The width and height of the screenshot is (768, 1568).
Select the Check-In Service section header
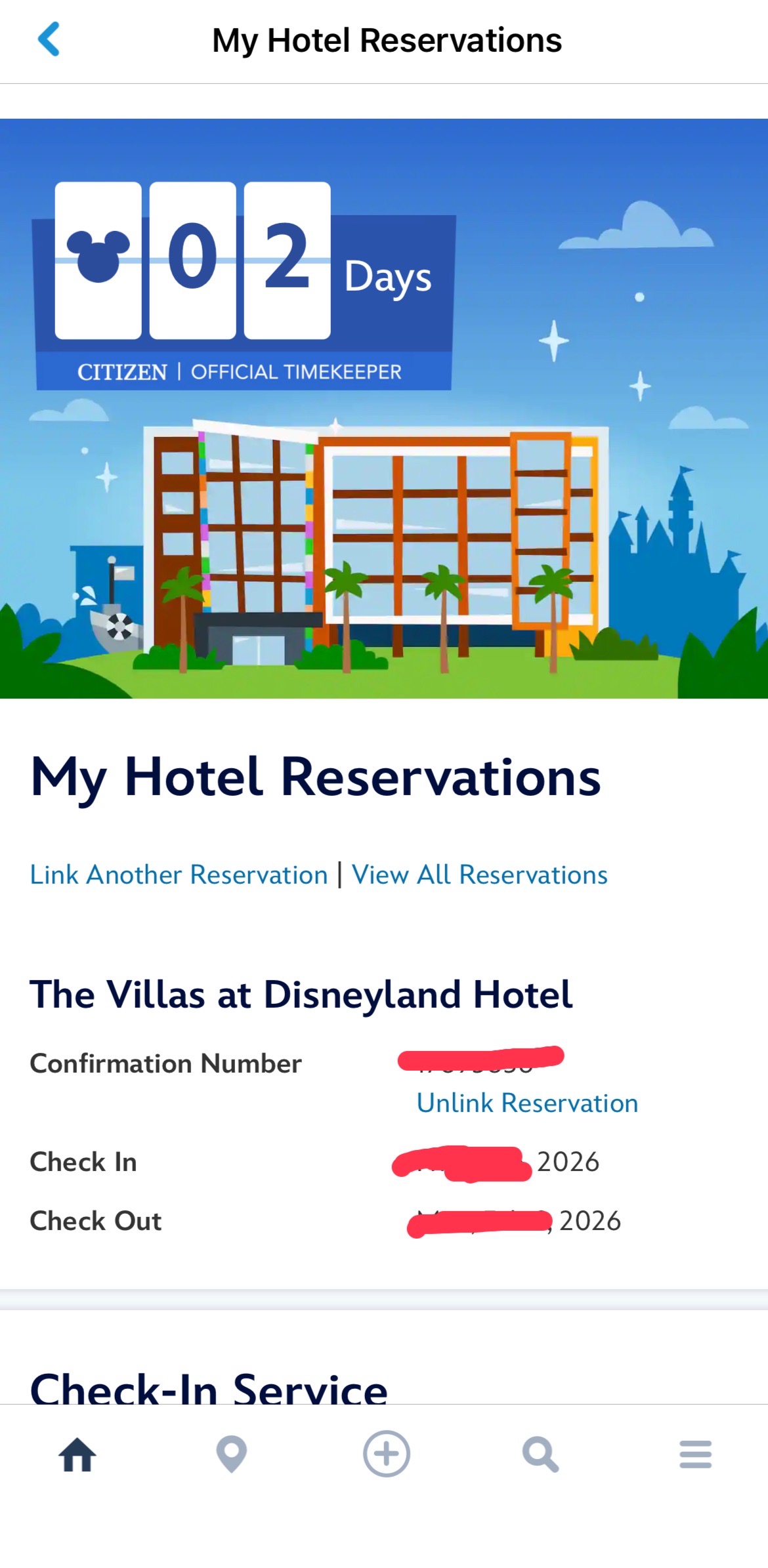coord(208,1389)
